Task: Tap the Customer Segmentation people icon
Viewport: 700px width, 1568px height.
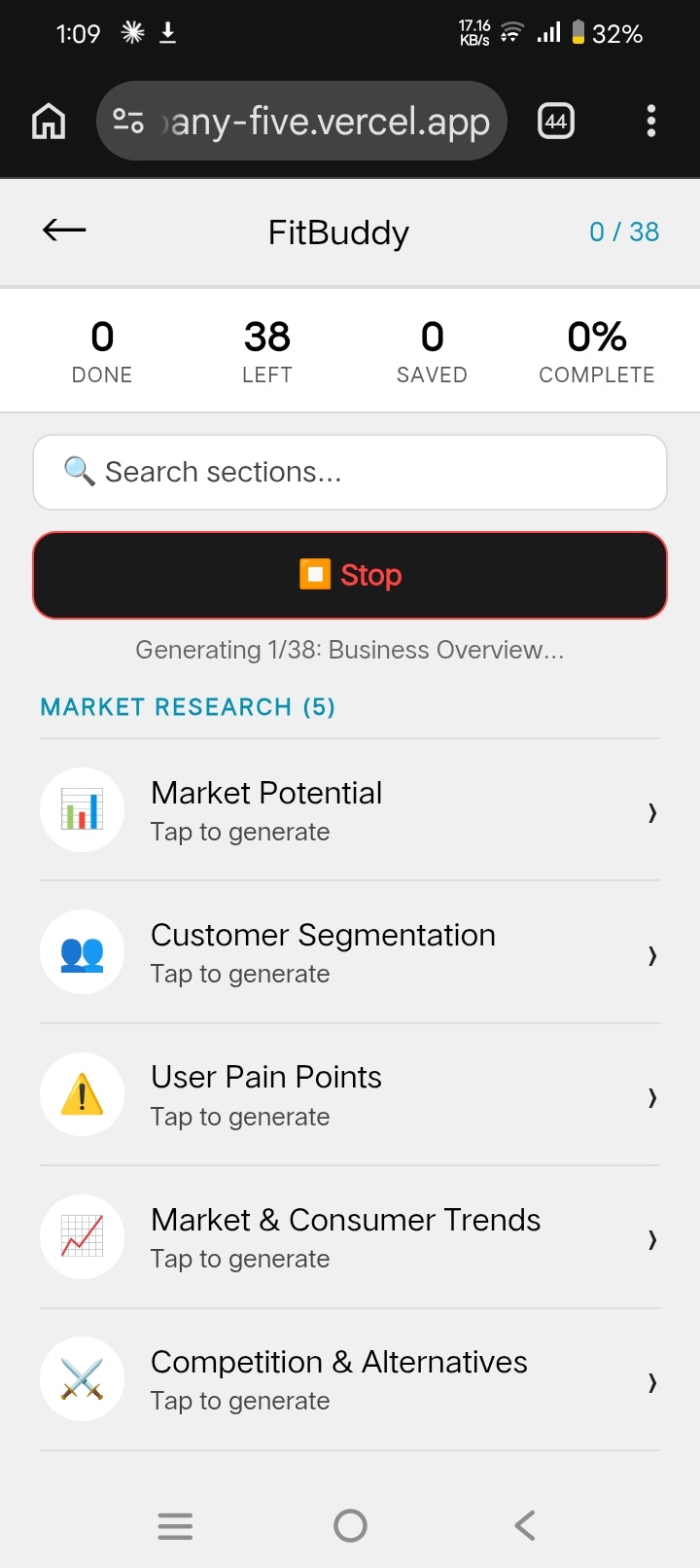Action: [x=82, y=951]
